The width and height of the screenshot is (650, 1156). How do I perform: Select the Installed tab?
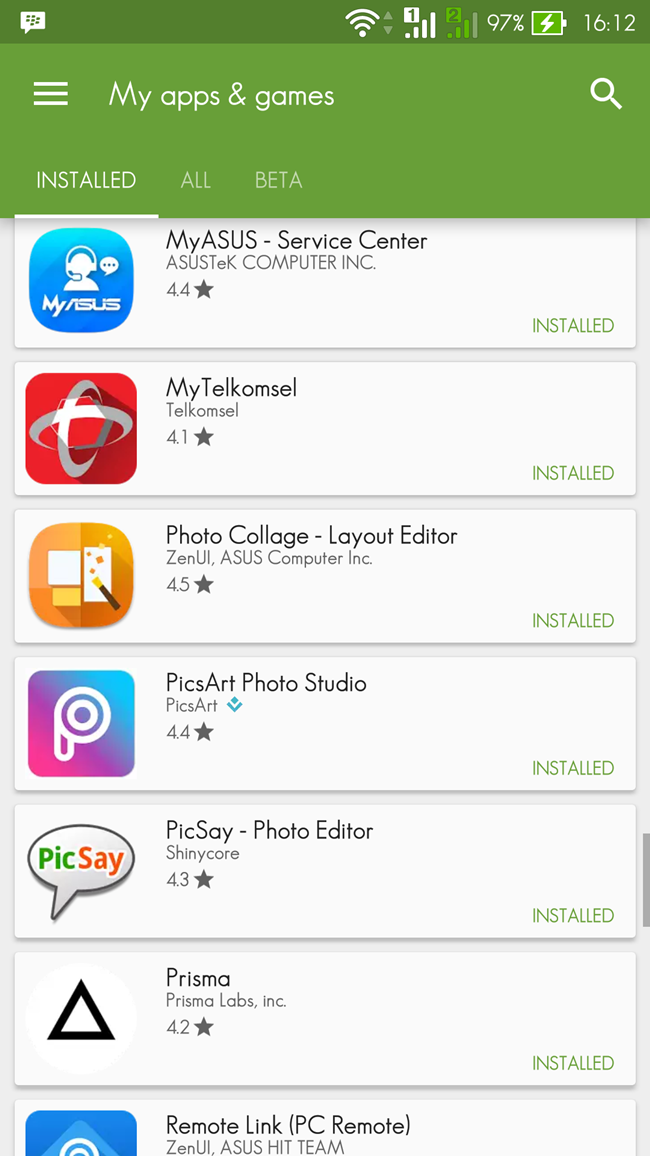click(86, 181)
